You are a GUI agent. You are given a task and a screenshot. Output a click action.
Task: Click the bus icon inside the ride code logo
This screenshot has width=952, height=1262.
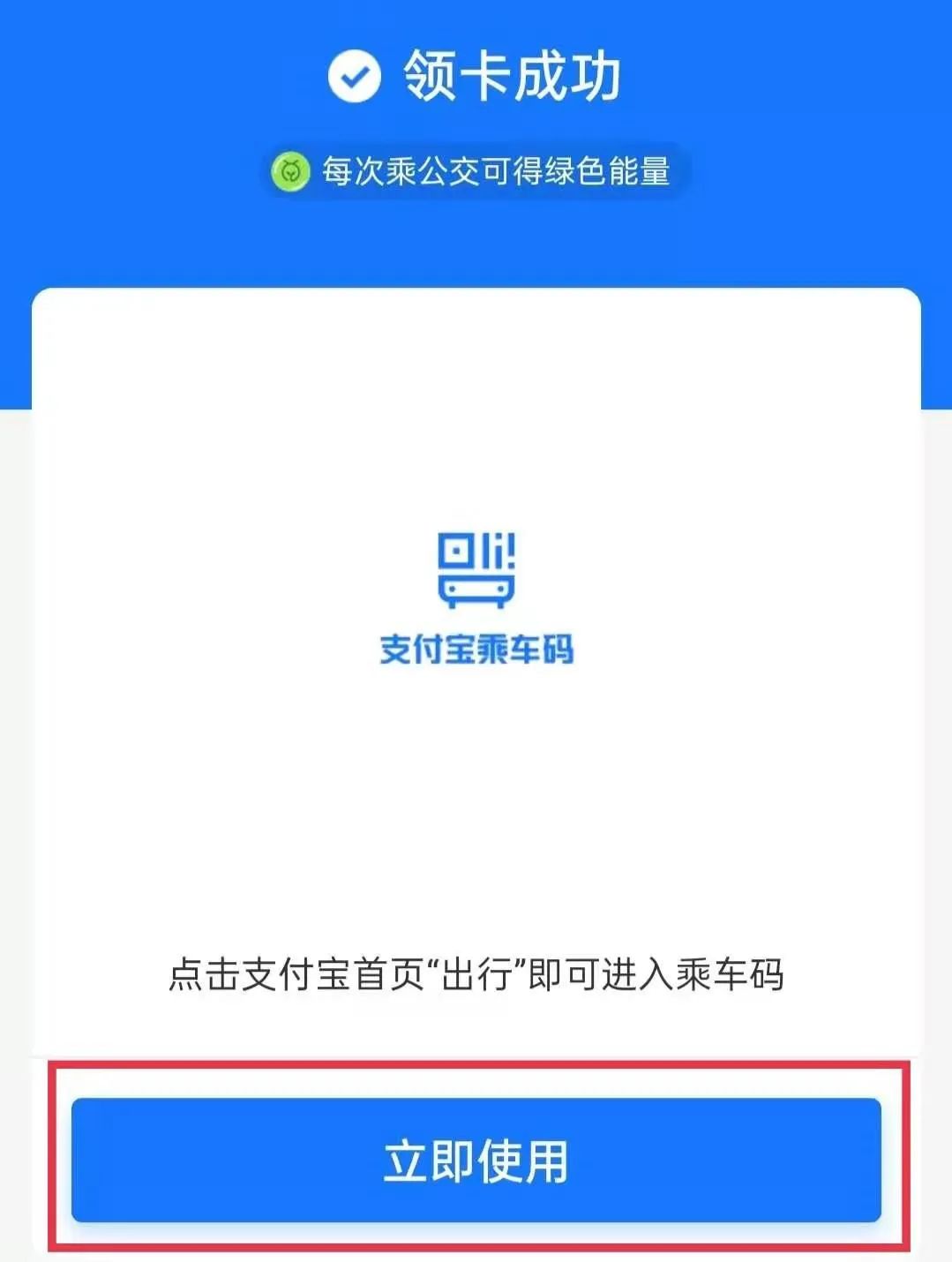coord(476,590)
